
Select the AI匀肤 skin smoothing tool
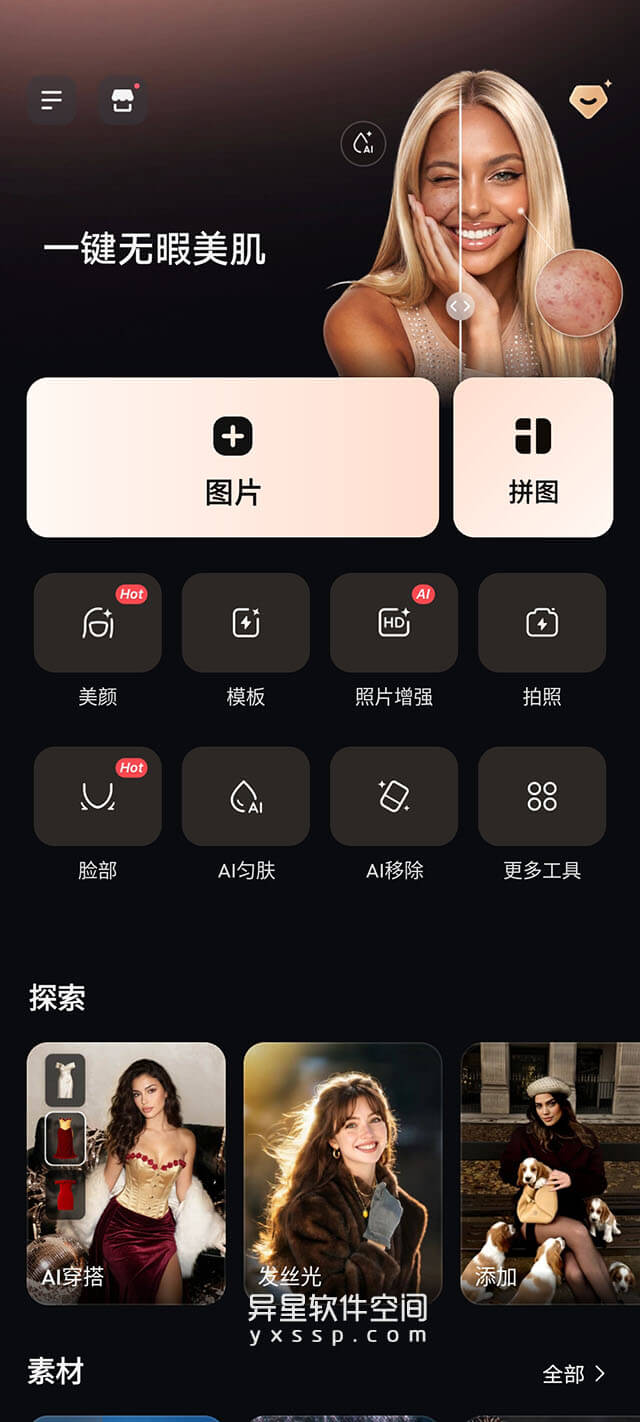[246, 797]
